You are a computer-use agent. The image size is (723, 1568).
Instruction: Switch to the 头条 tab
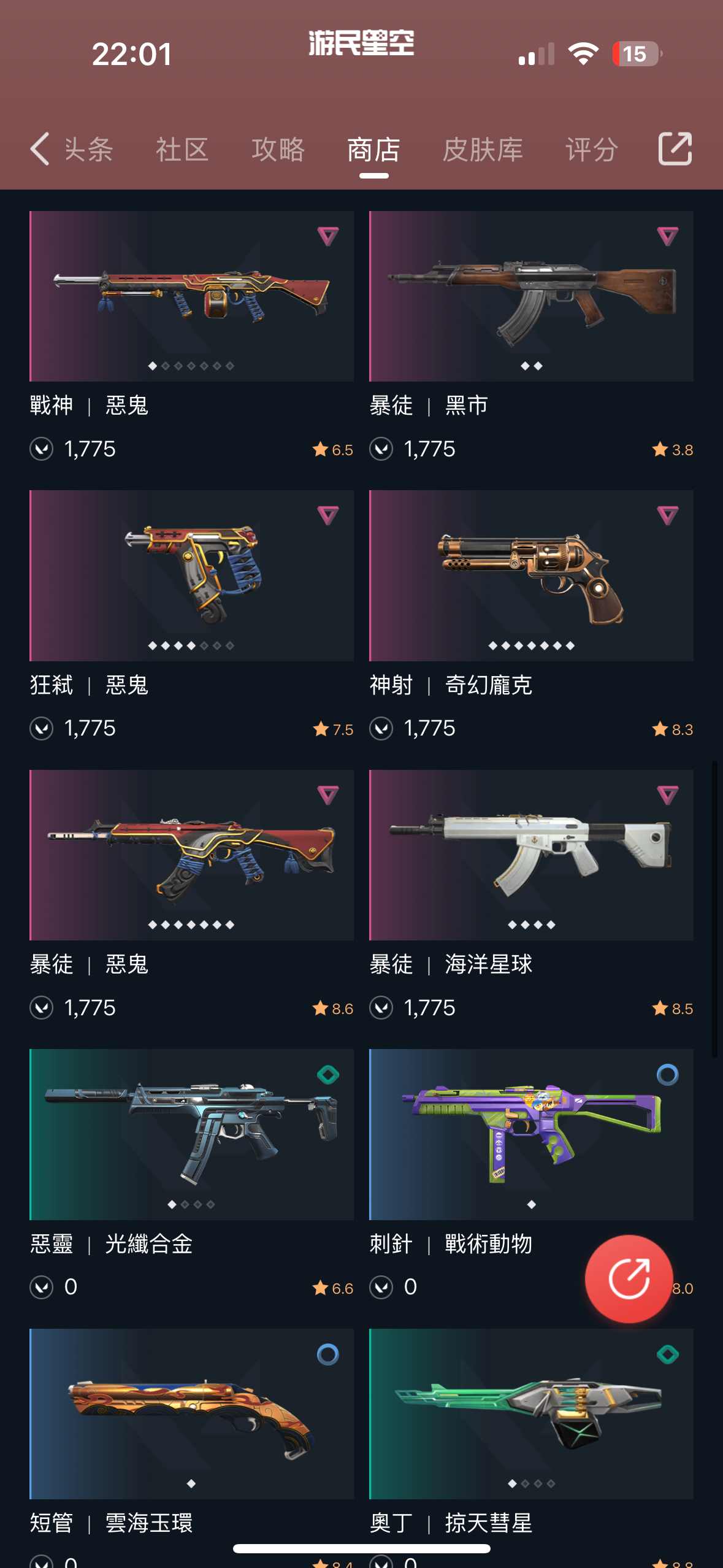click(x=89, y=149)
